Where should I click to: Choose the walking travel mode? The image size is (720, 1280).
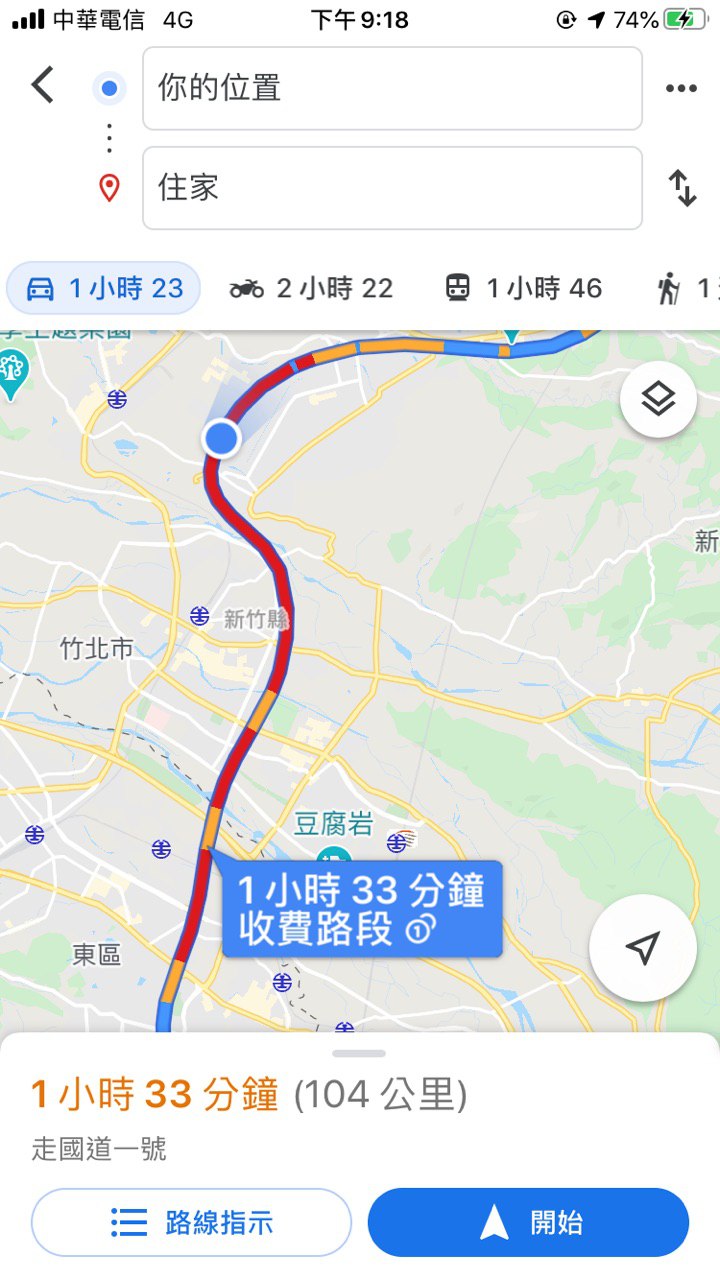(685, 289)
